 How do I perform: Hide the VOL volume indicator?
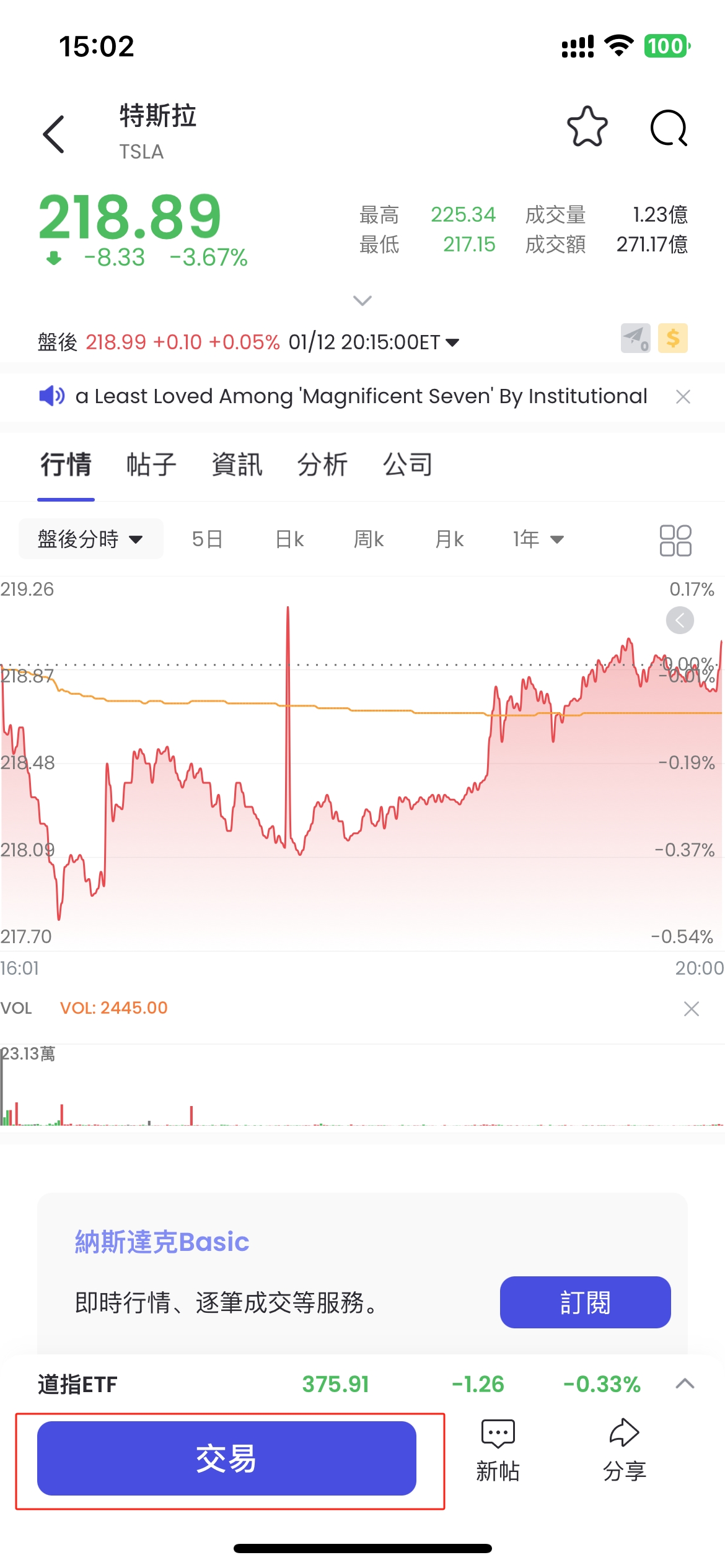click(x=692, y=1008)
